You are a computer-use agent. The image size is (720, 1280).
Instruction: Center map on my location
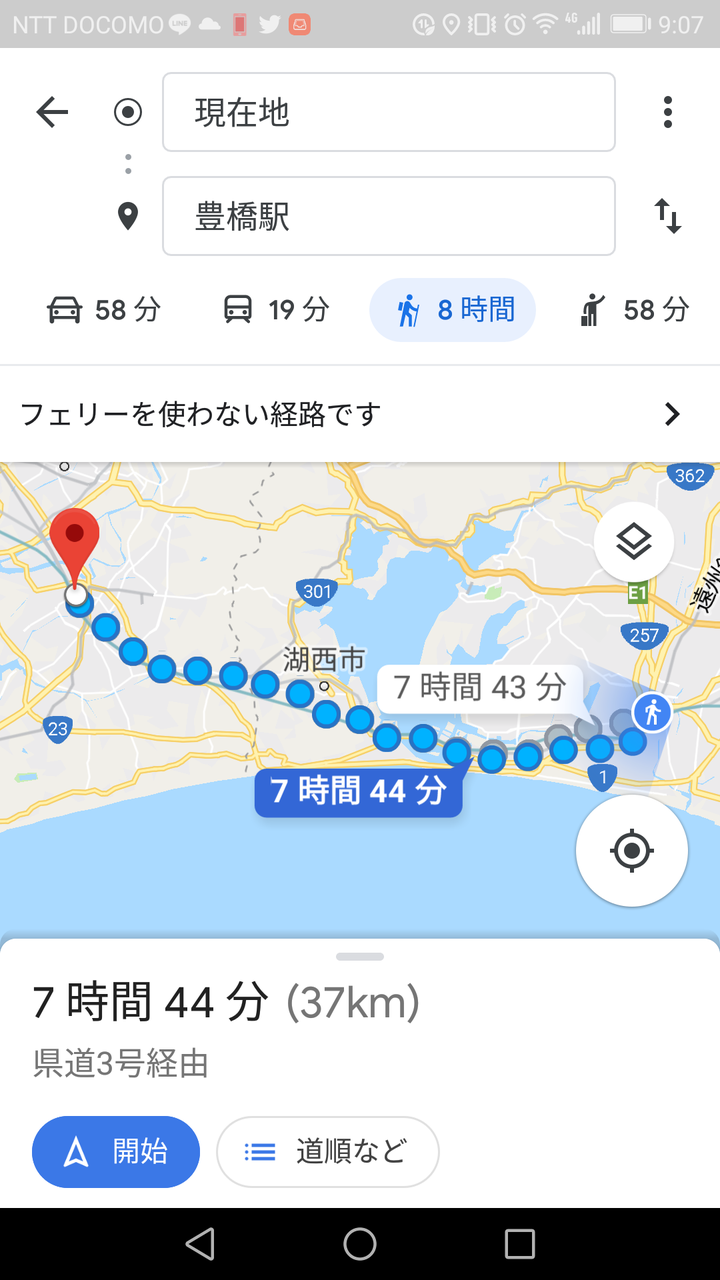pyautogui.click(x=632, y=851)
